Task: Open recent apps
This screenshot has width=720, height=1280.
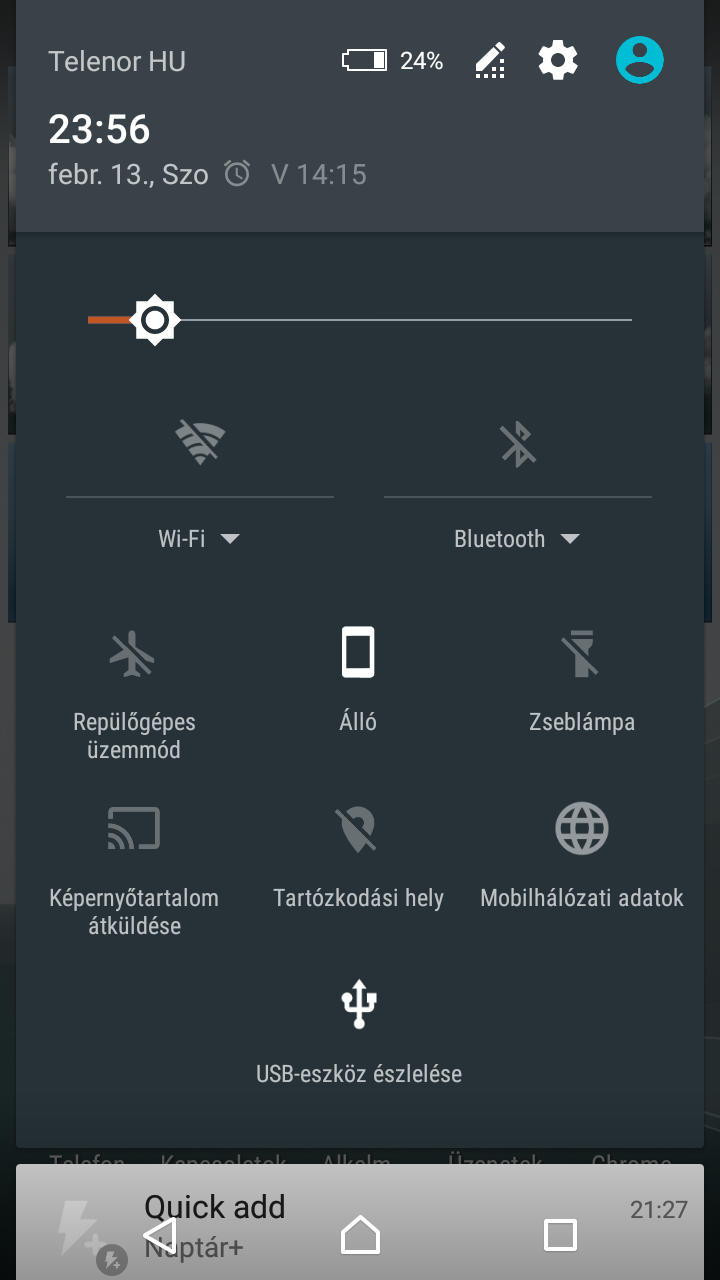Action: point(560,1235)
